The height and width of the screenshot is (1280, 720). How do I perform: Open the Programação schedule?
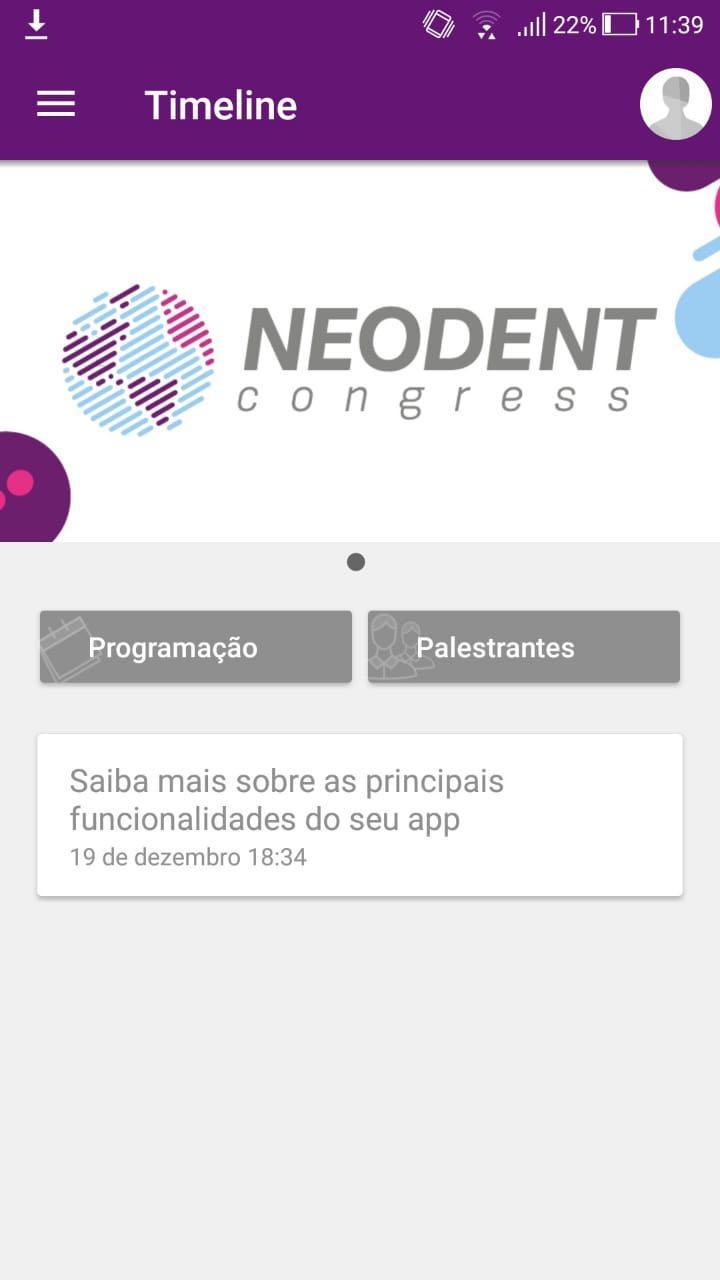pyautogui.click(x=195, y=647)
